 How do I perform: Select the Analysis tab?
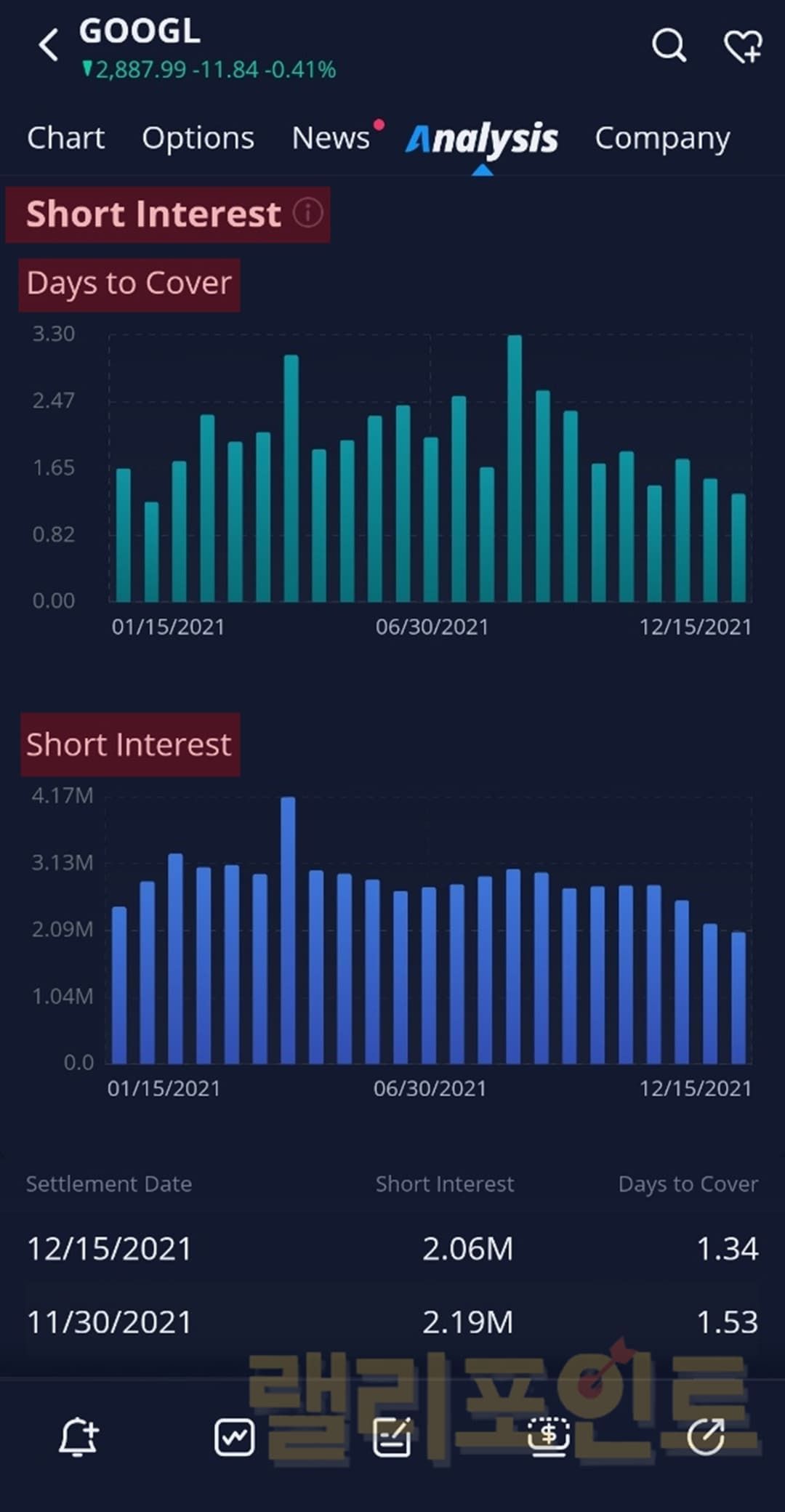(482, 139)
